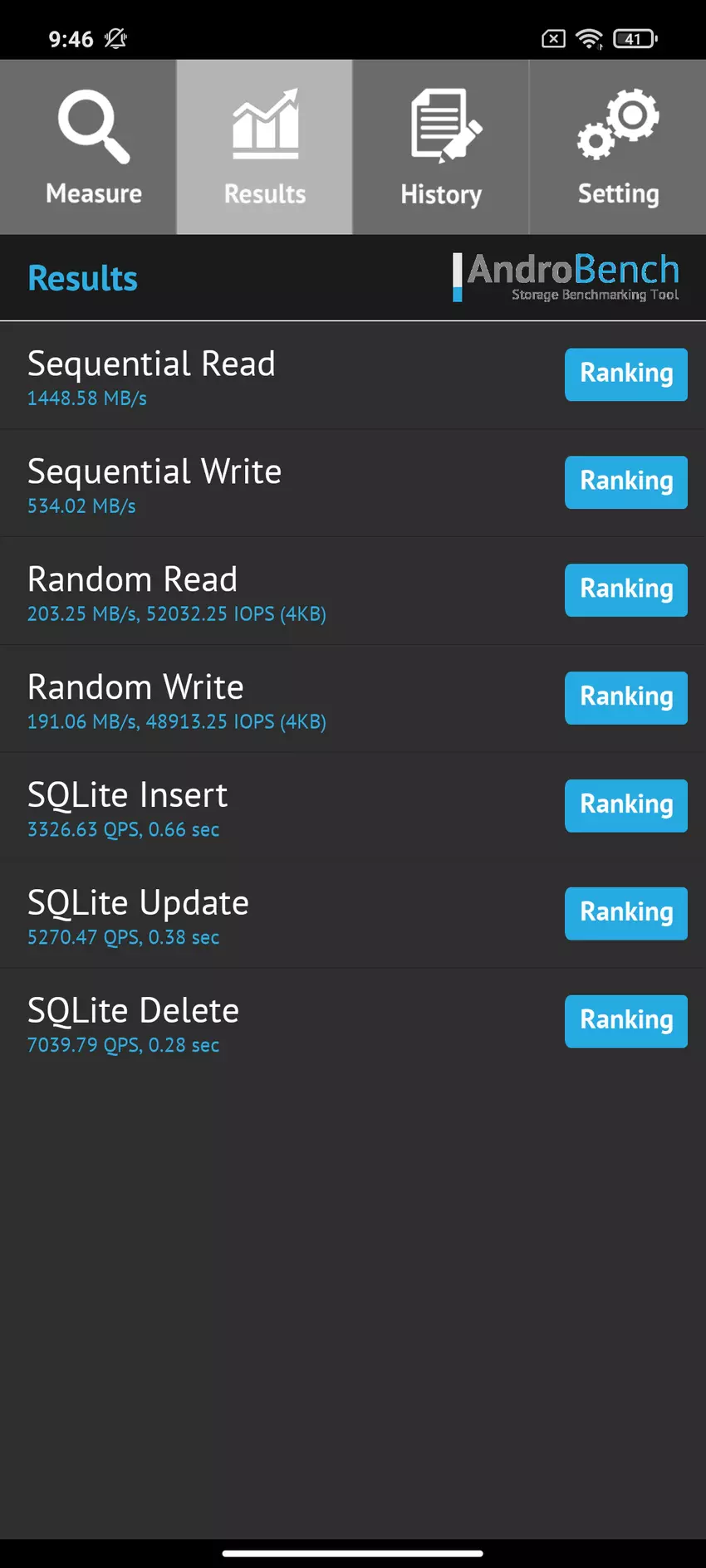706x1568 pixels.
Task: See SQLite Update Ranking
Action: tap(625, 914)
